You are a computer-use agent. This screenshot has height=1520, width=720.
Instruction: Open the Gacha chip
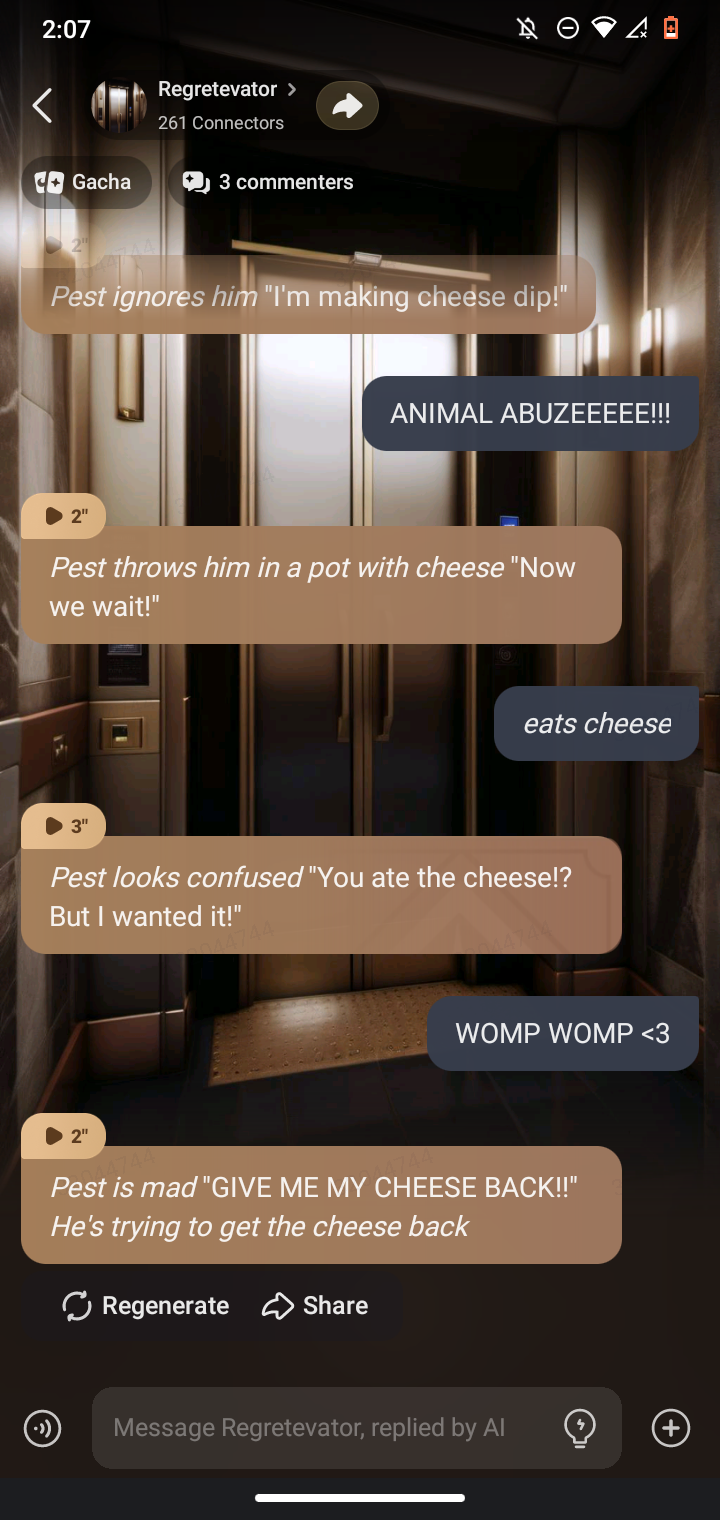[86, 182]
